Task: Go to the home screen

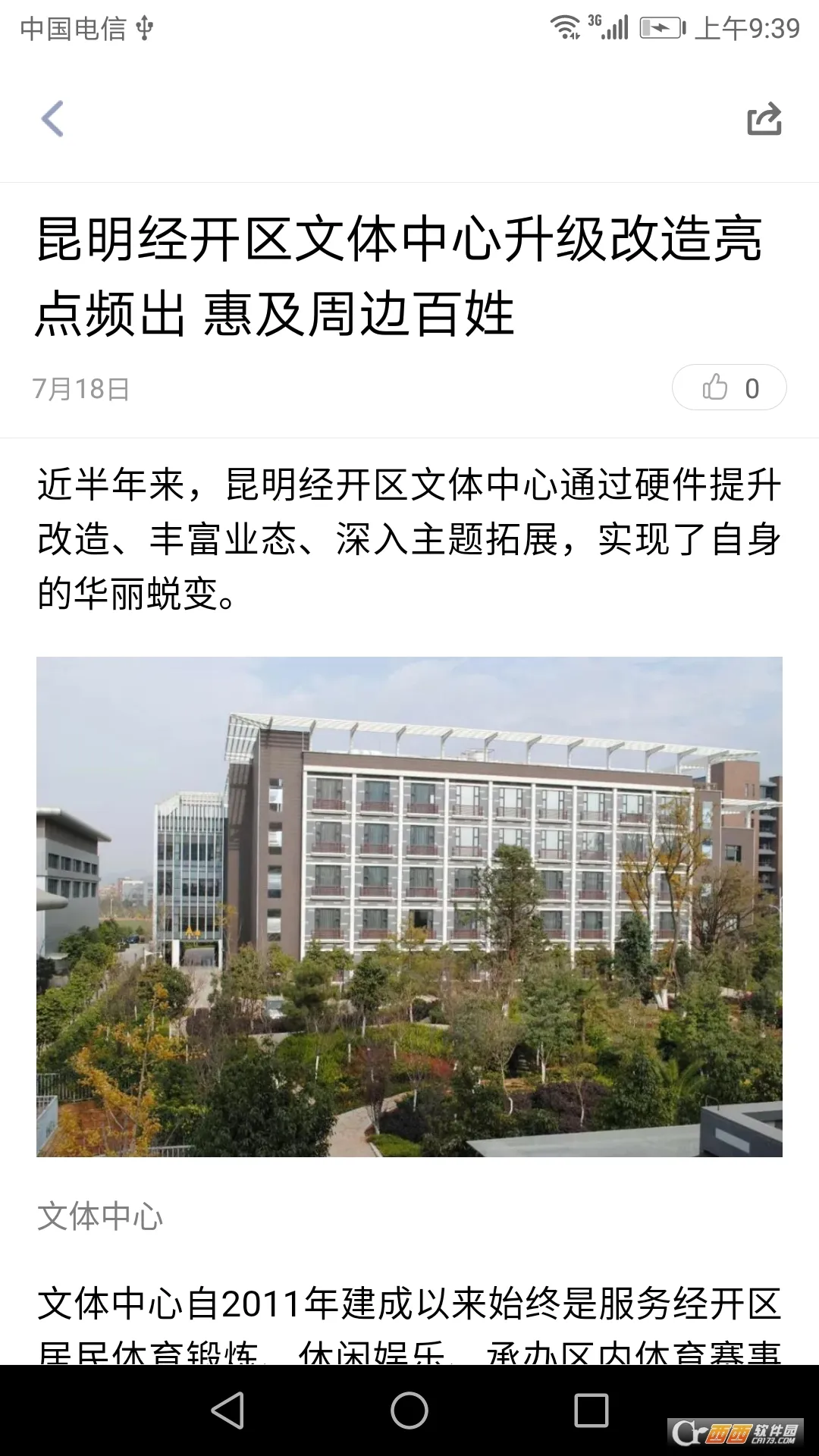Action: (409, 1410)
